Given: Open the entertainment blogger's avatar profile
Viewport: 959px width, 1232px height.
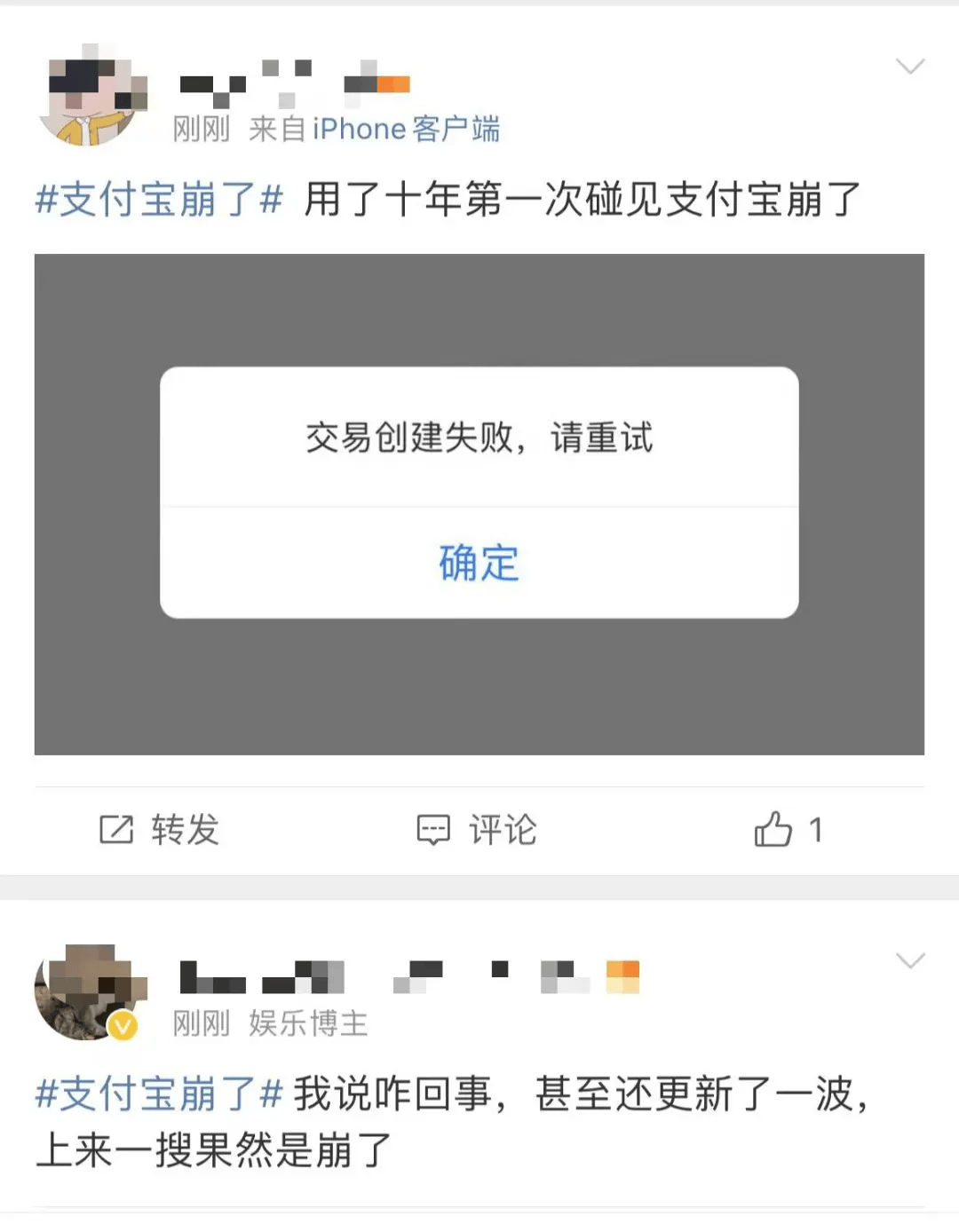Looking at the screenshot, I should pyautogui.click(x=89, y=992).
